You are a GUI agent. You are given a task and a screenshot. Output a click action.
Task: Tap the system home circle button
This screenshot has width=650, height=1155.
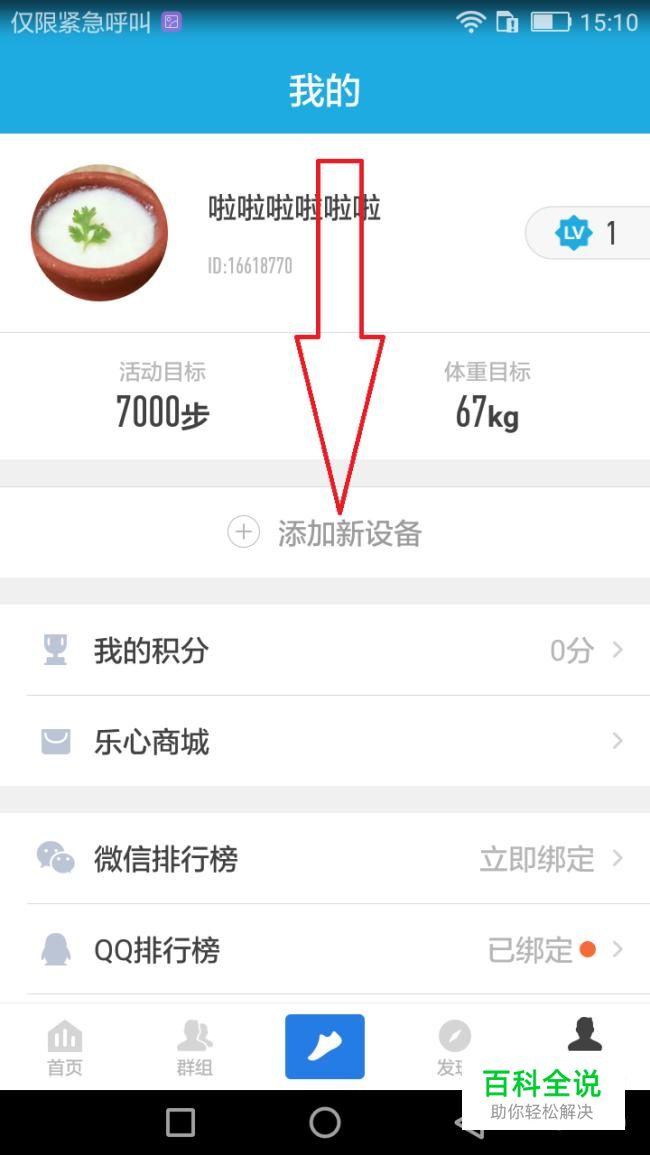click(325, 1122)
